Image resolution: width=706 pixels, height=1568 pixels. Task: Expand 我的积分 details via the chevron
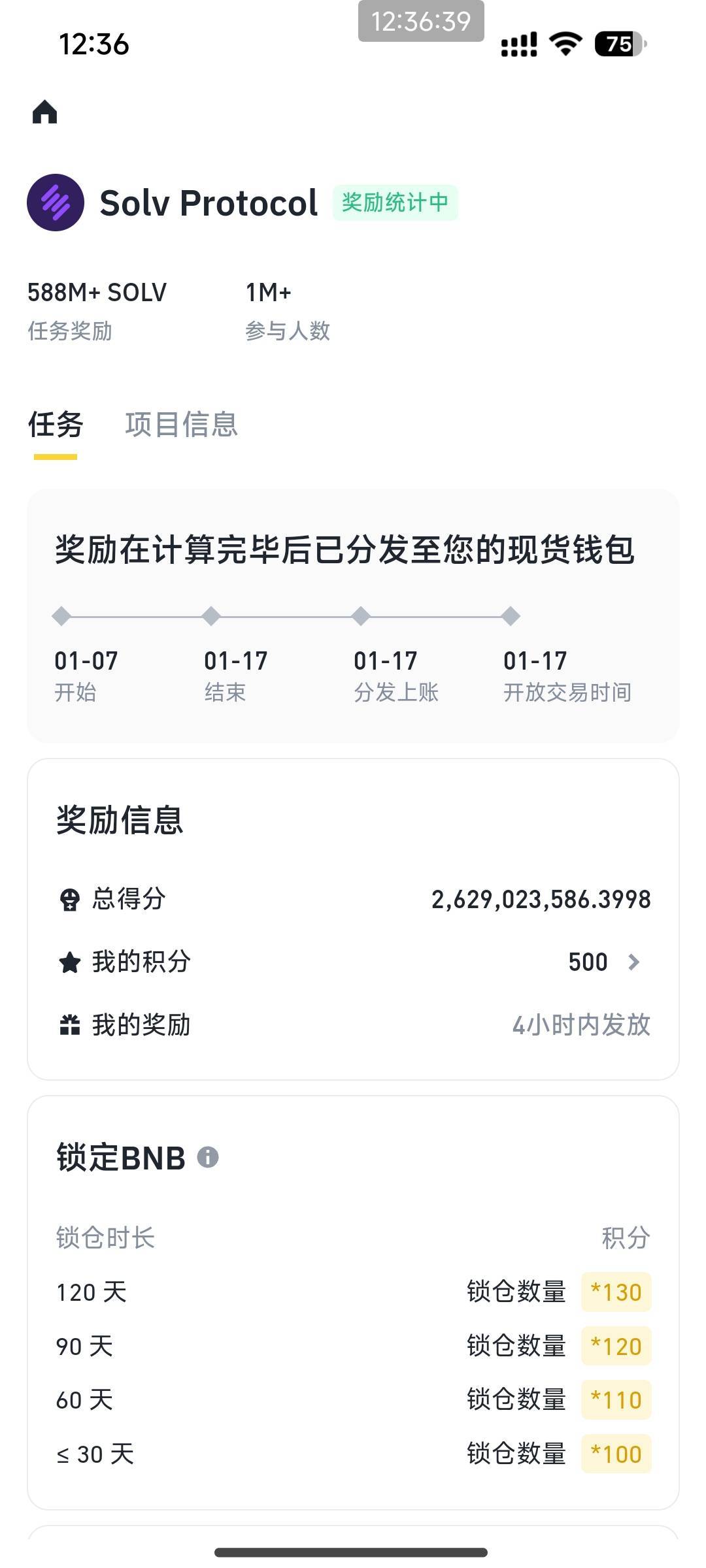pos(633,961)
